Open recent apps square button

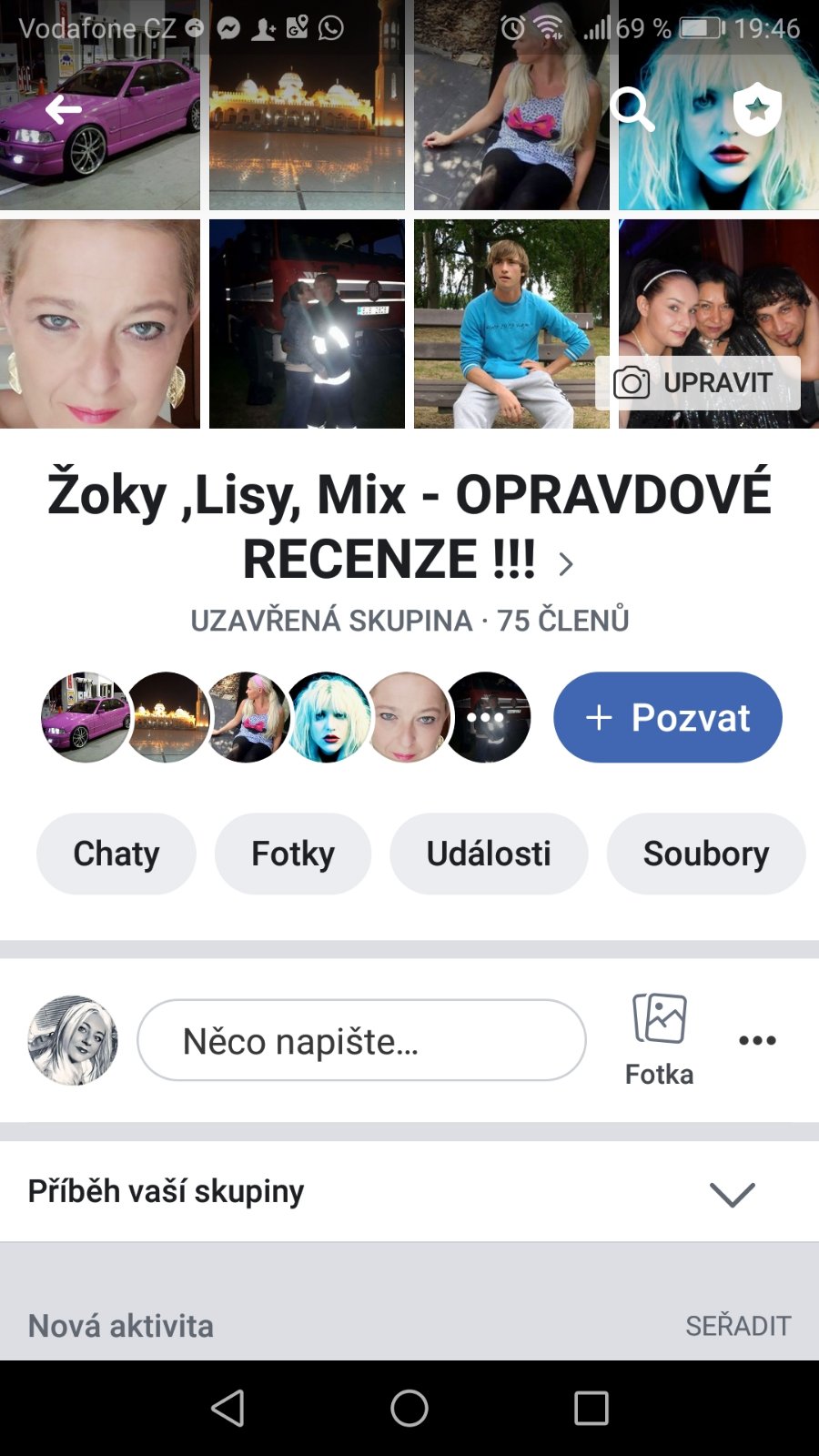coord(591,1409)
